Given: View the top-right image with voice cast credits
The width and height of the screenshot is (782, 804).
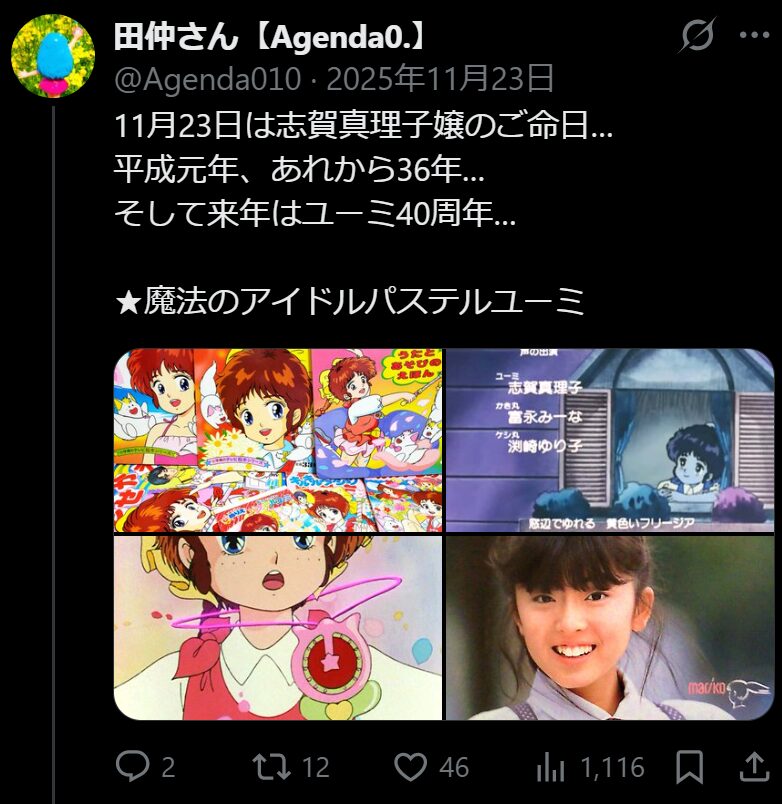Looking at the screenshot, I should coord(610,440).
